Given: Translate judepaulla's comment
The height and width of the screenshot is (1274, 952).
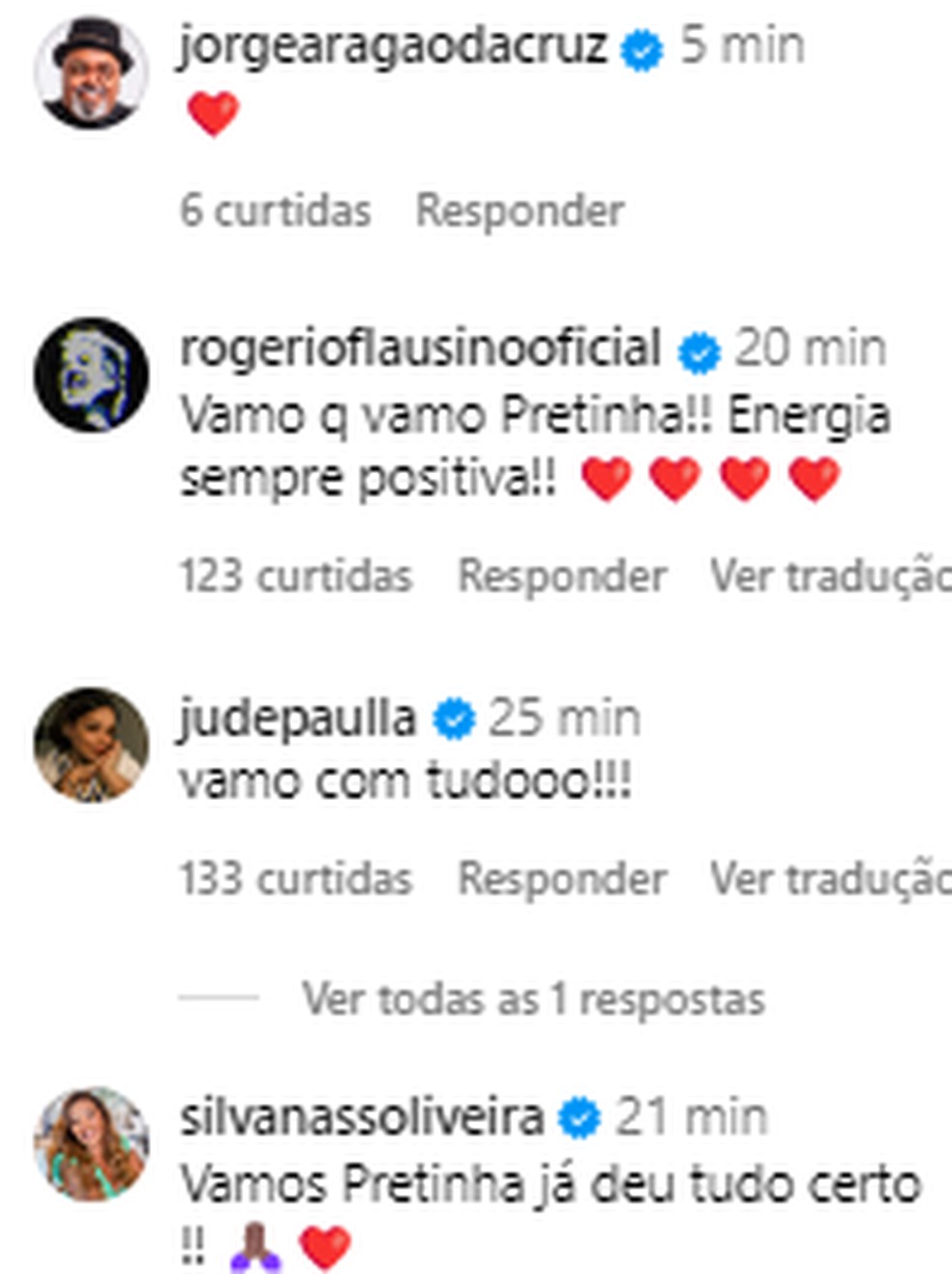Looking at the screenshot, I should click(830, 878).
